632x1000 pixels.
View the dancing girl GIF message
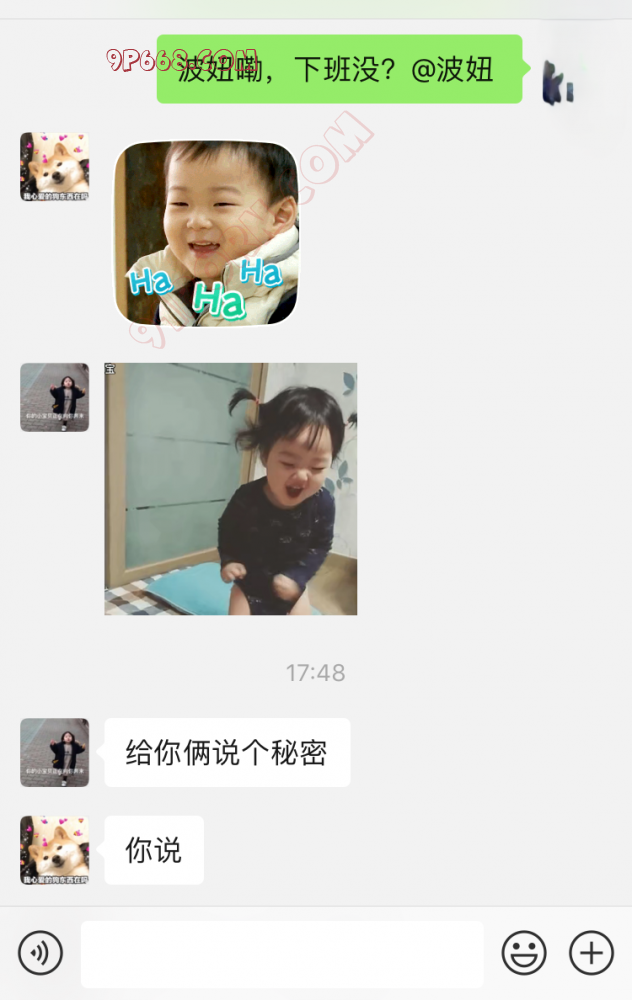231,488
